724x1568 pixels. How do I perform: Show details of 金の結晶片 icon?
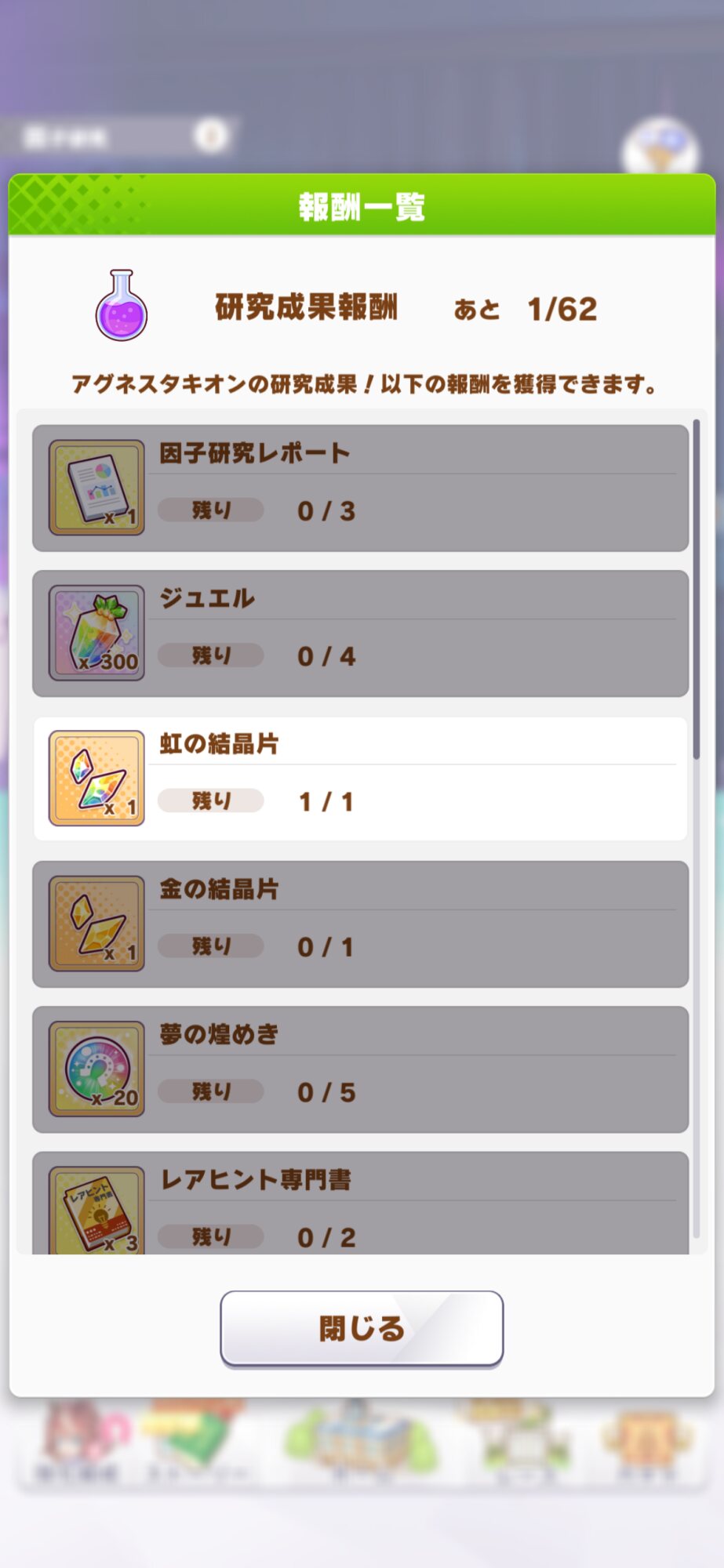[96, 924]
